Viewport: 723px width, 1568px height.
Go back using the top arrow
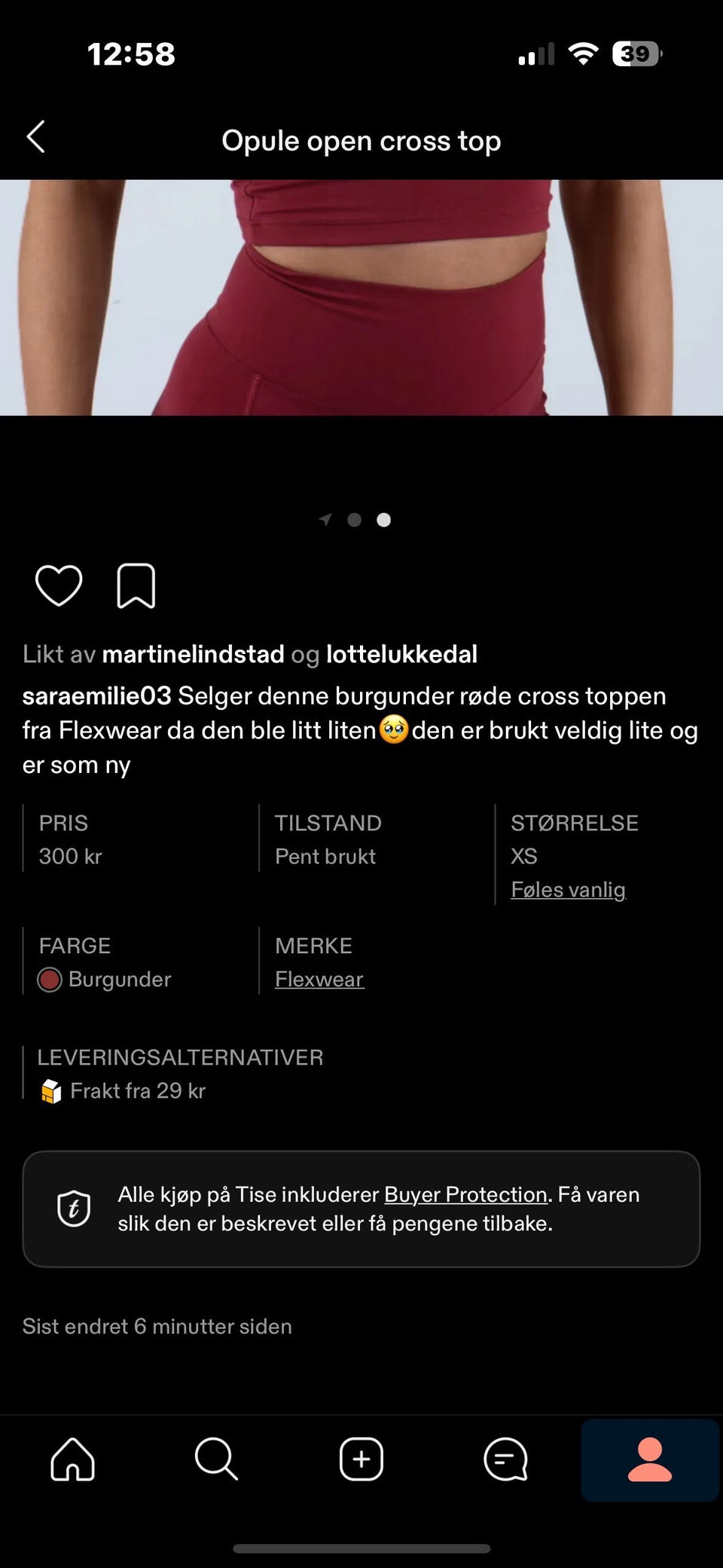click(36, 138)
